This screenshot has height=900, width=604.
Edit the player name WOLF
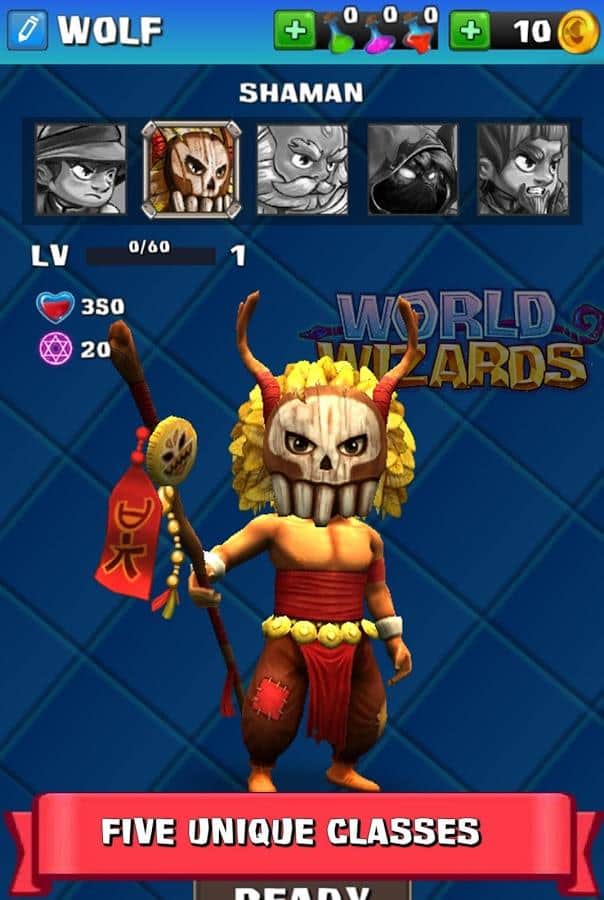click(x=28, y=30)
